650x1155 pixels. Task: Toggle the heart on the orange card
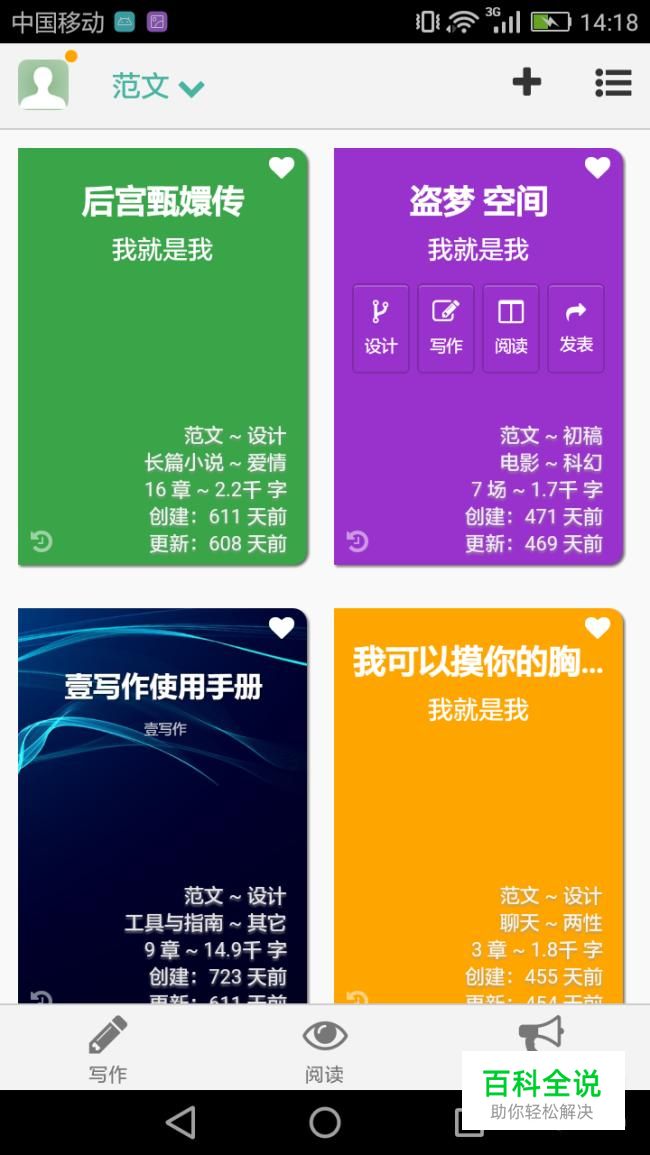pyautogui.click(x=597, y=628)
